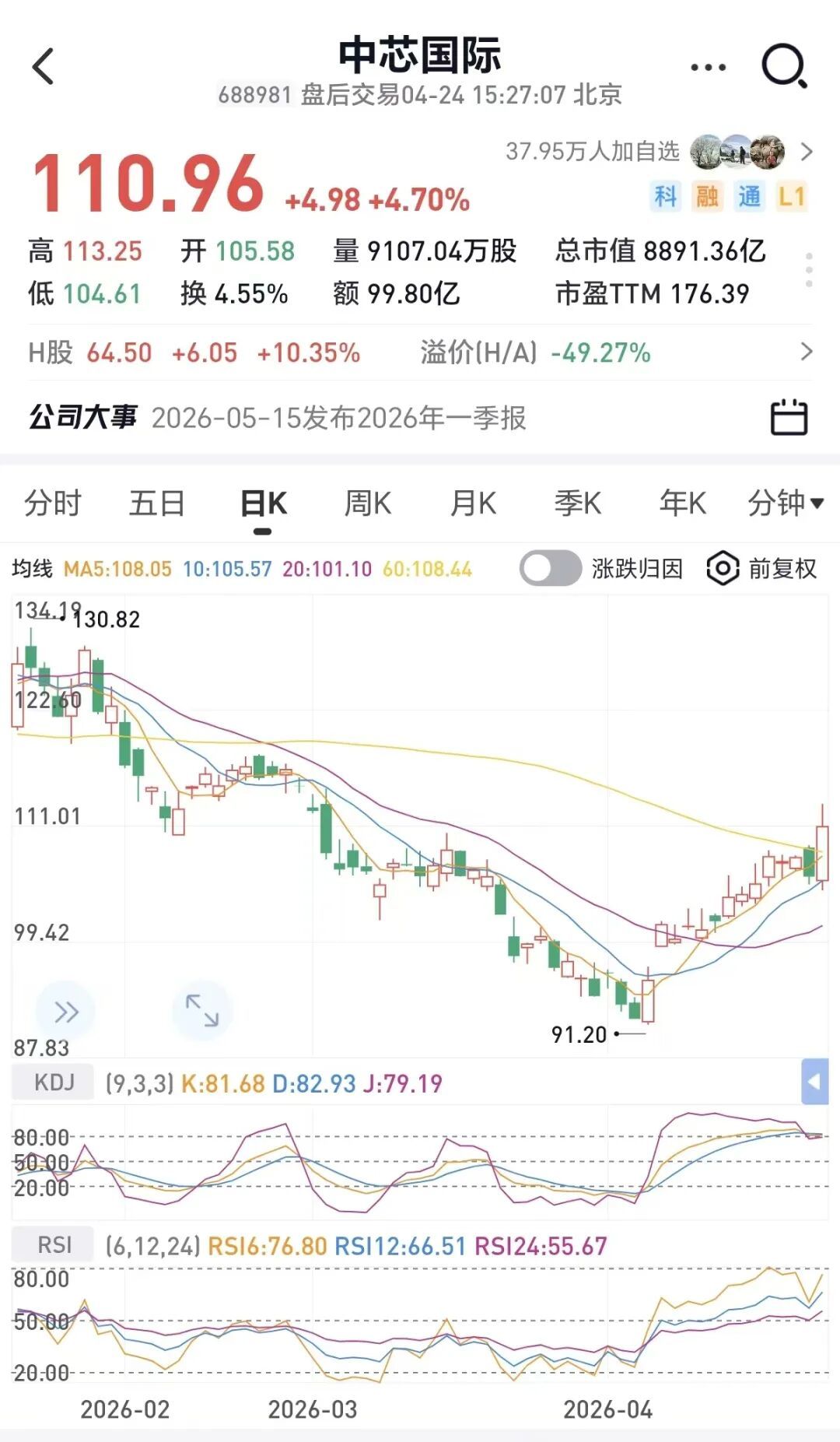Switch to 年K chart tab
This screenshot has height=1442, width=840.
pyautogui.click(x=683, y=503)
